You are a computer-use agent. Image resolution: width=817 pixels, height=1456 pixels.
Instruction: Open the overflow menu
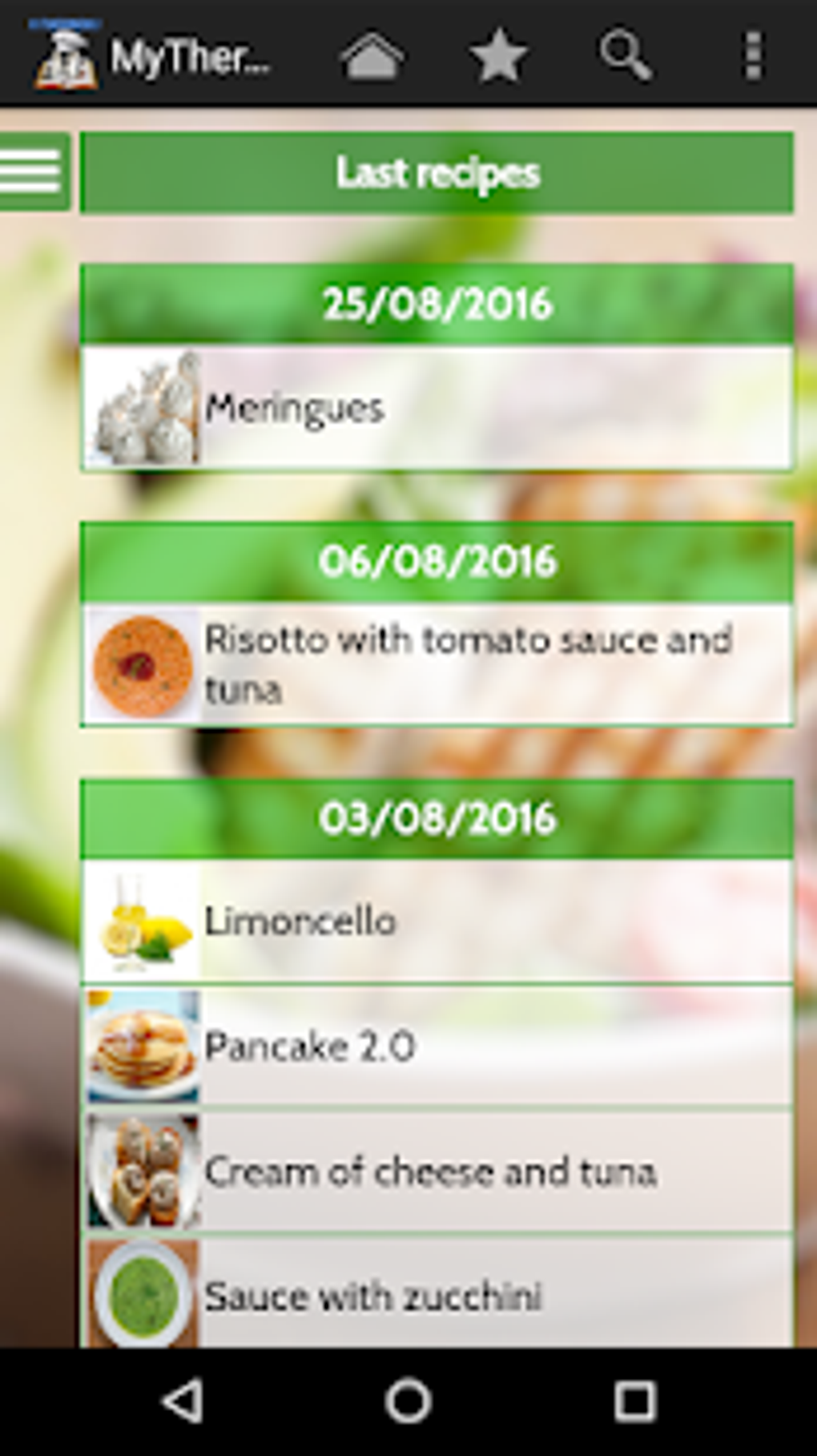[x=752, y=55]
